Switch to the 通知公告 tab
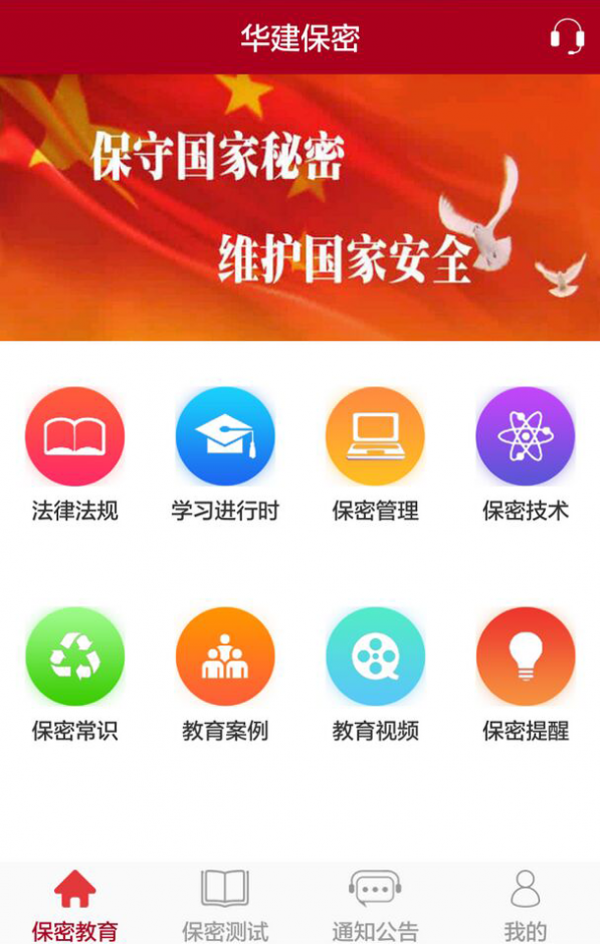The image size is (600, 944). pyautogui.click(x=375, y=903)
